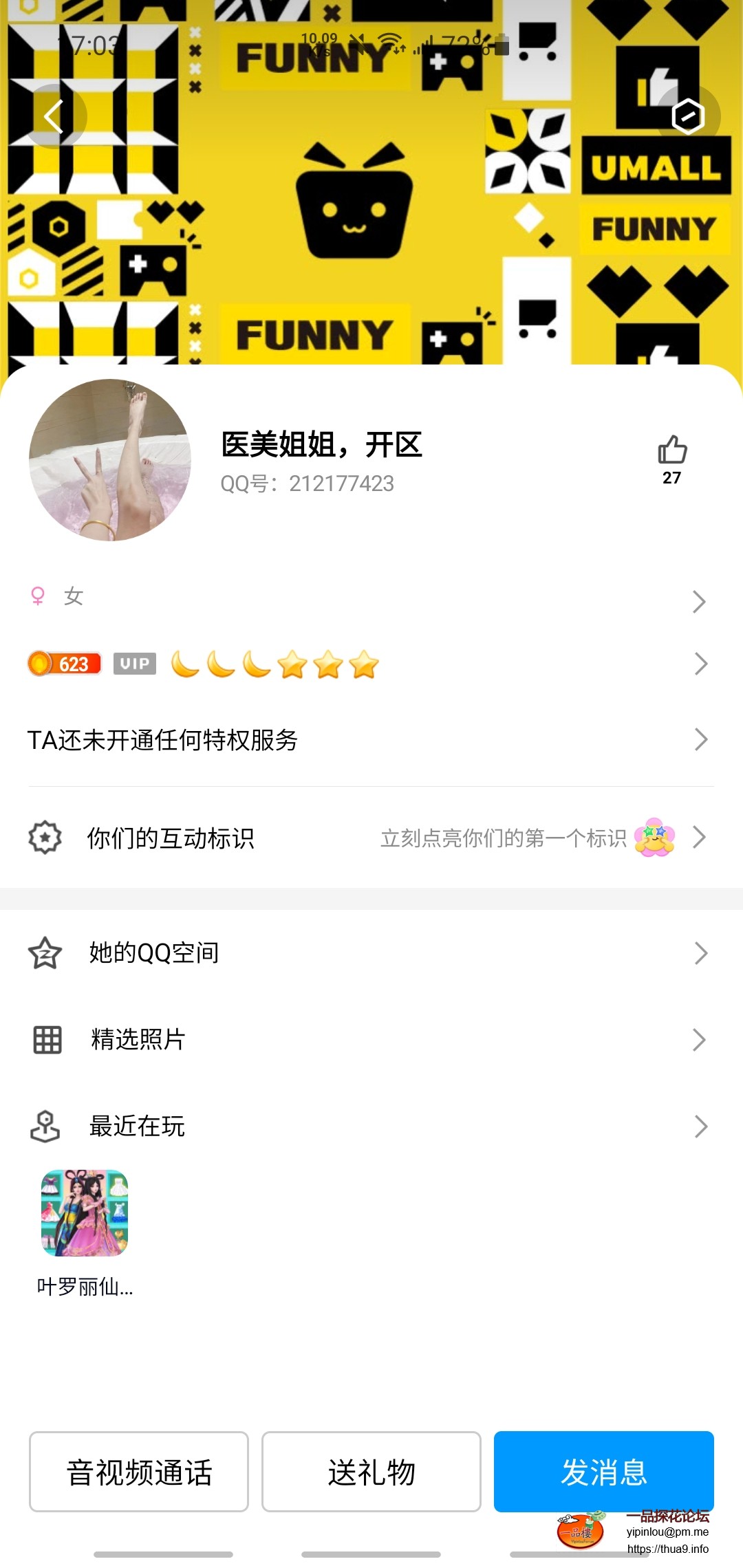Open the hexagon edit icon at top right
The width and height of the screenshot is (743, 1568).
click(690, 116)
